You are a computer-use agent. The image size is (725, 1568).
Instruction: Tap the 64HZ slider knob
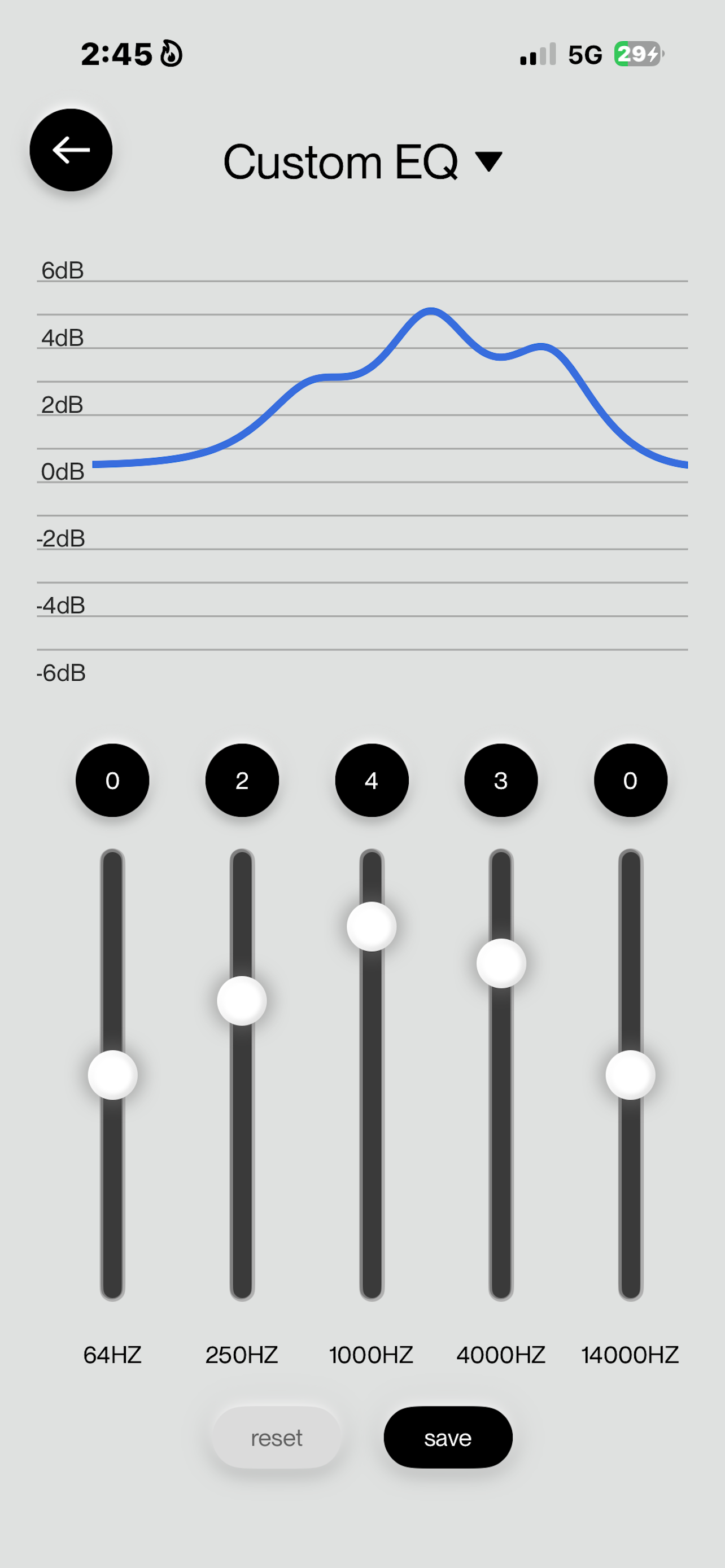click(112, 1075)
